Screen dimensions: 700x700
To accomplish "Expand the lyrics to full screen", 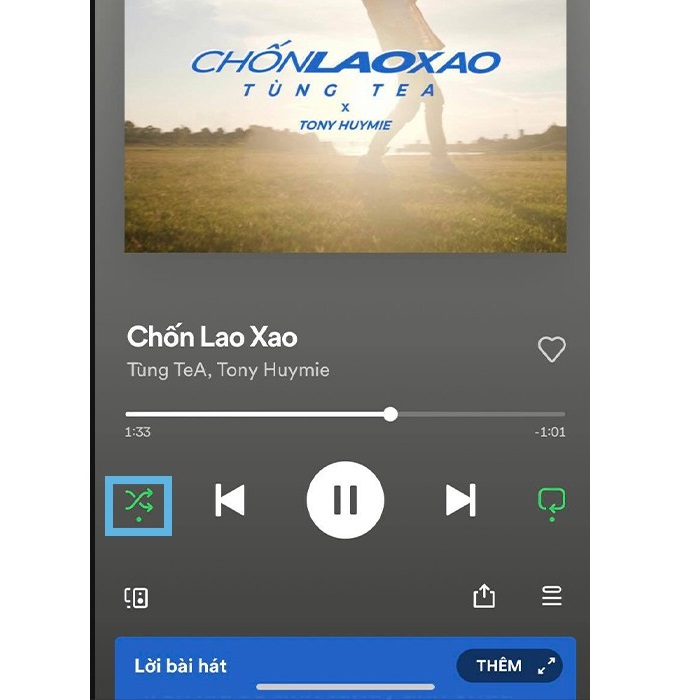I will 546,666.
